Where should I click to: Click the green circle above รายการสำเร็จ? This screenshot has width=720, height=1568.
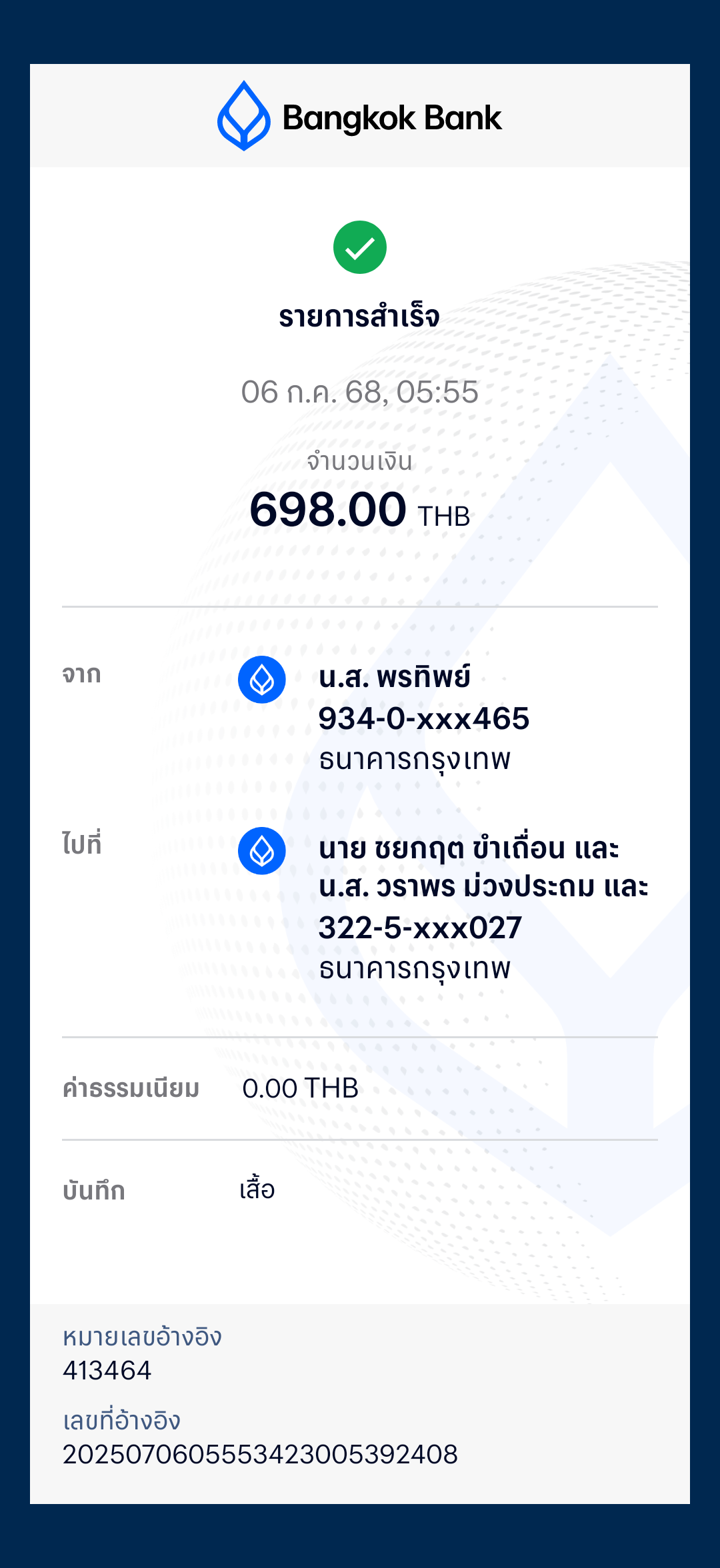coord(360,247)
